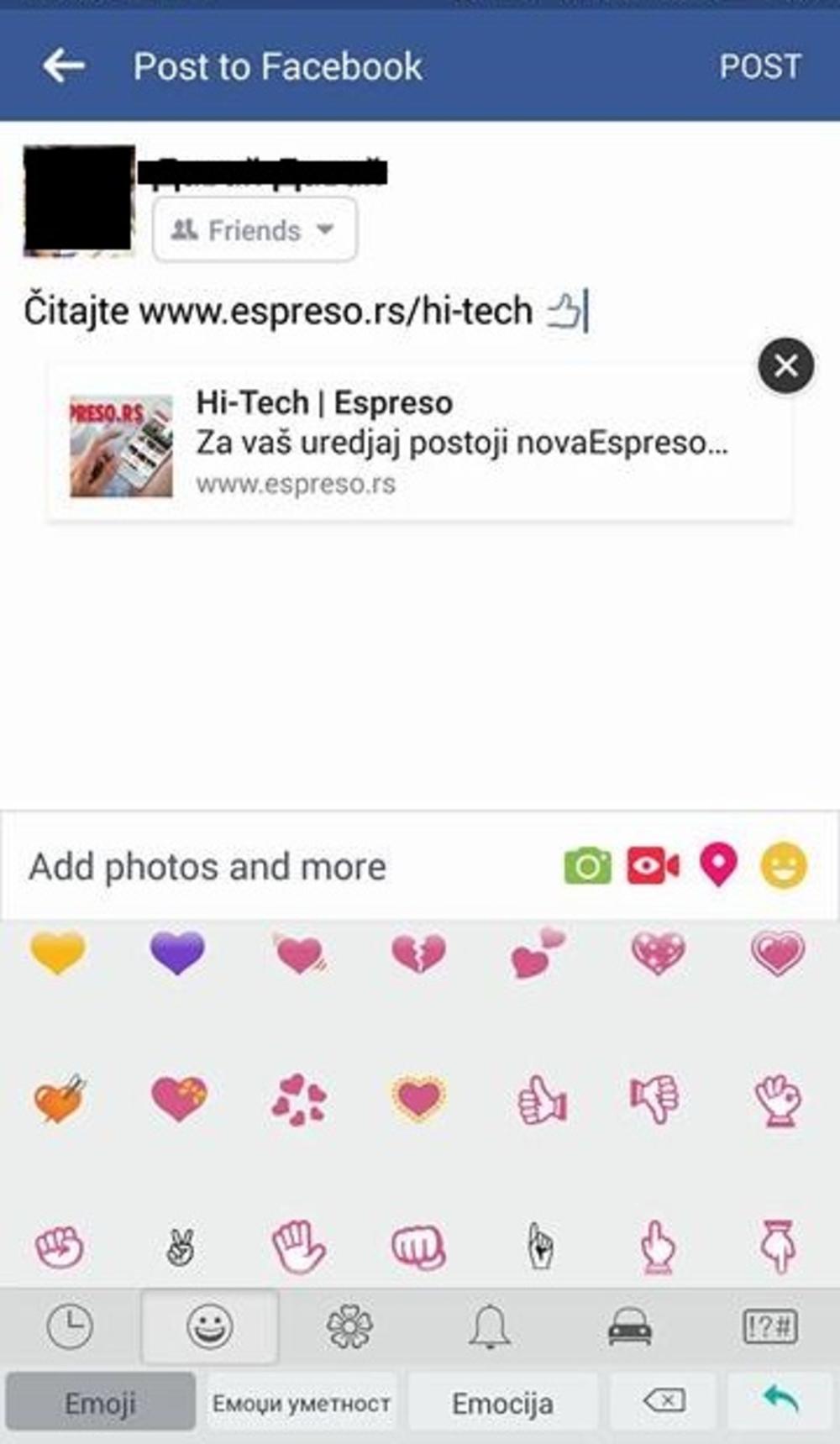Screen dimensions: 840x1444
Task: Insert the thumbs down emoji
Action: (656, 1100)
